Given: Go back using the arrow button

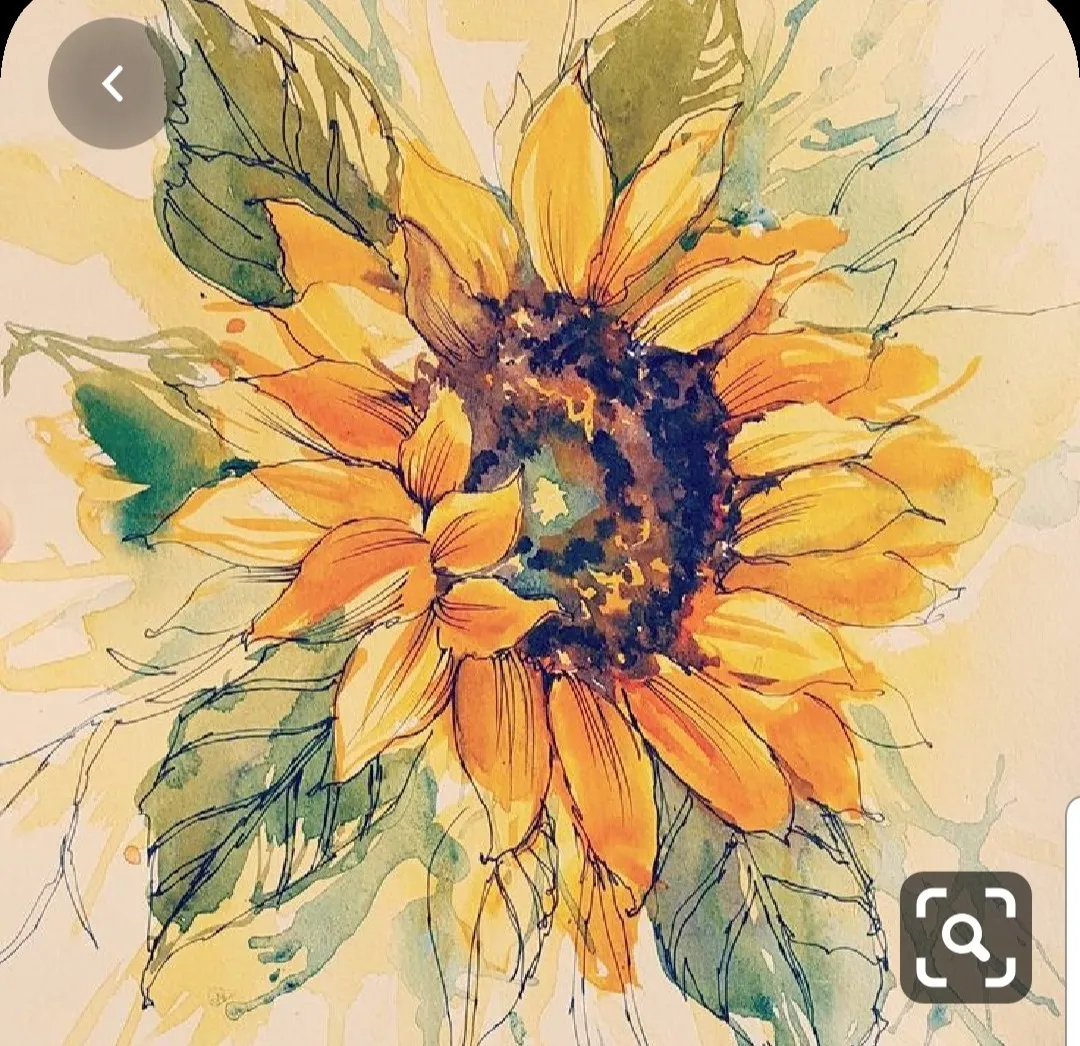Looking at the screenshot, I should (x=113, y=84).
